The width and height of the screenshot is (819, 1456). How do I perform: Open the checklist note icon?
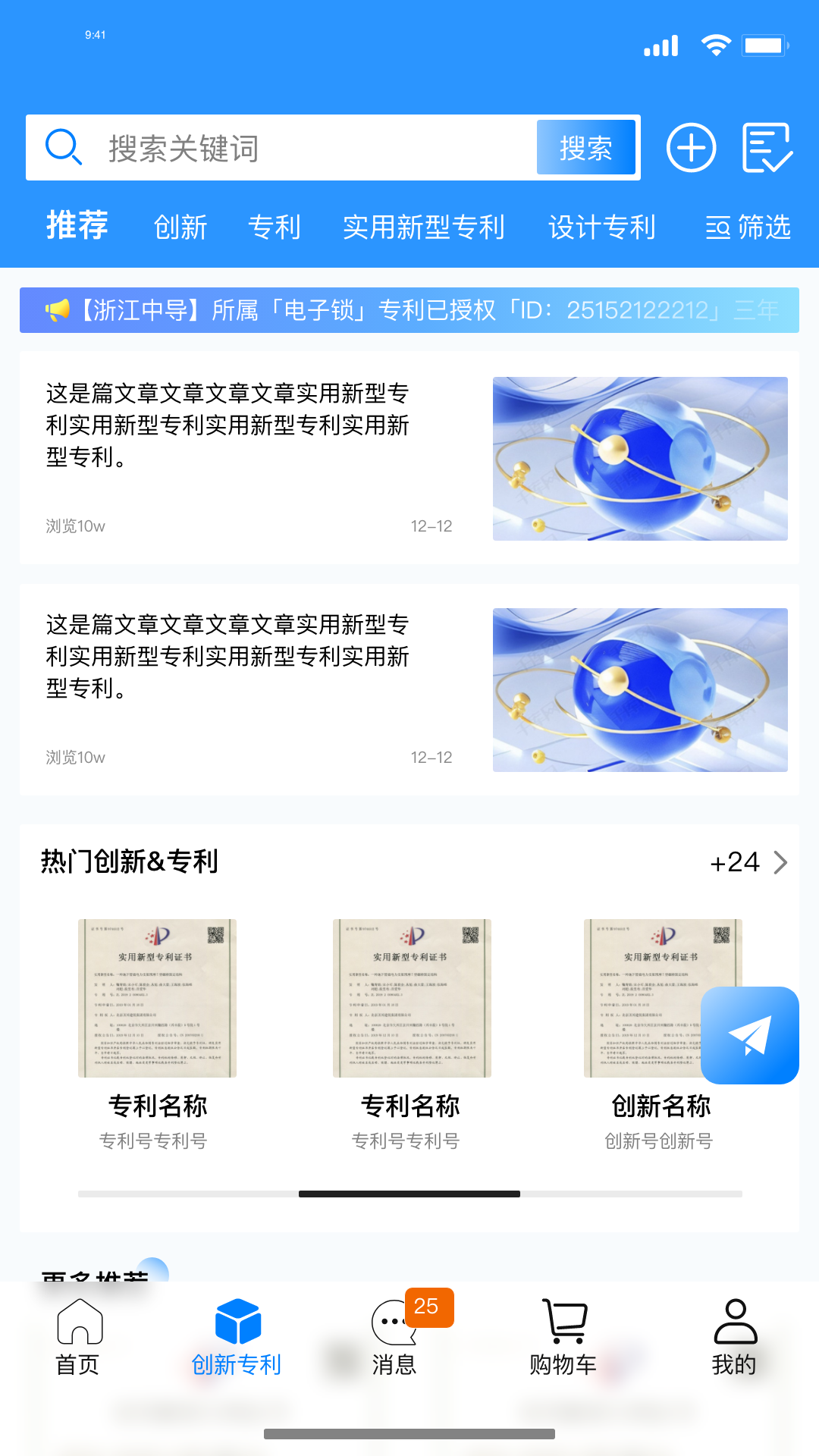pos(766,148)
